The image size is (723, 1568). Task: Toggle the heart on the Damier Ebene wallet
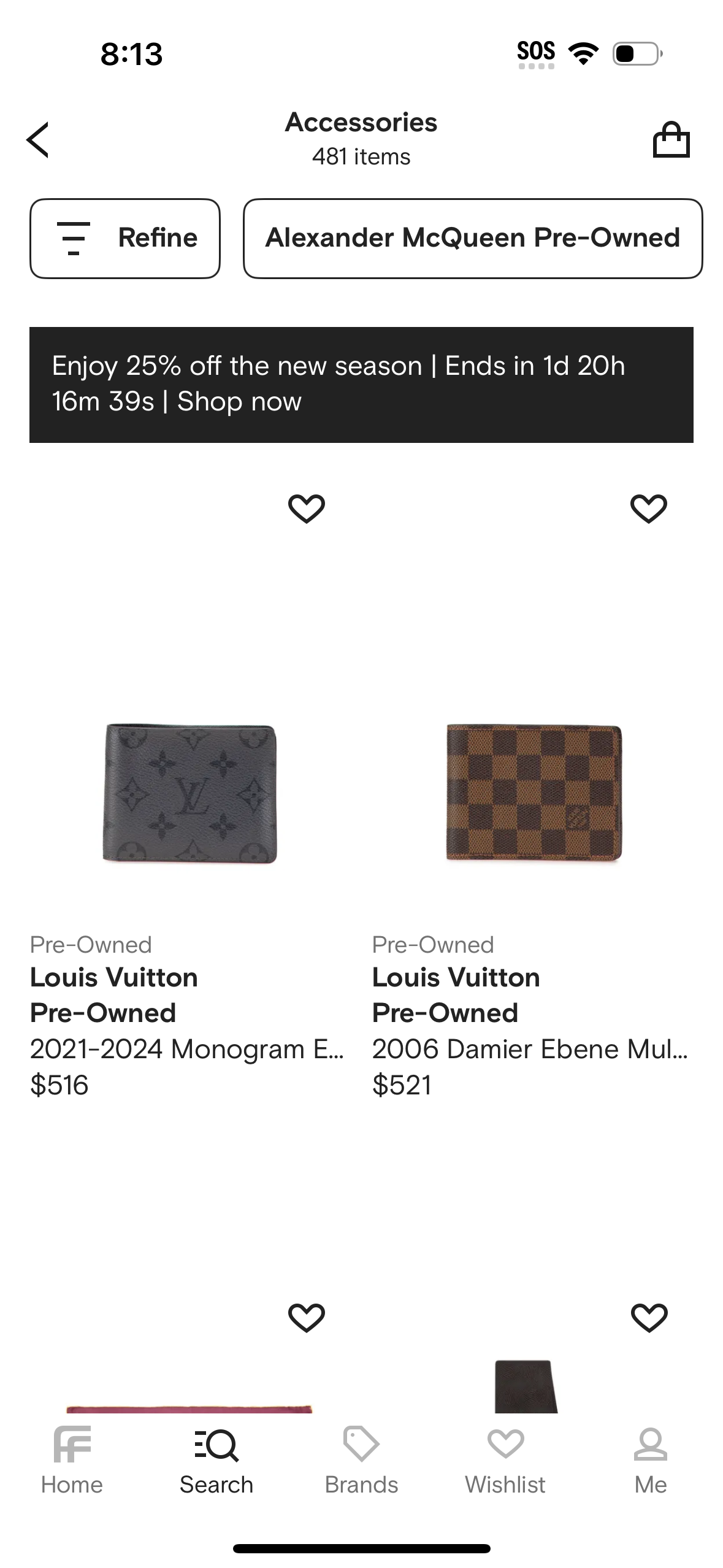click(x=648, y=507)
